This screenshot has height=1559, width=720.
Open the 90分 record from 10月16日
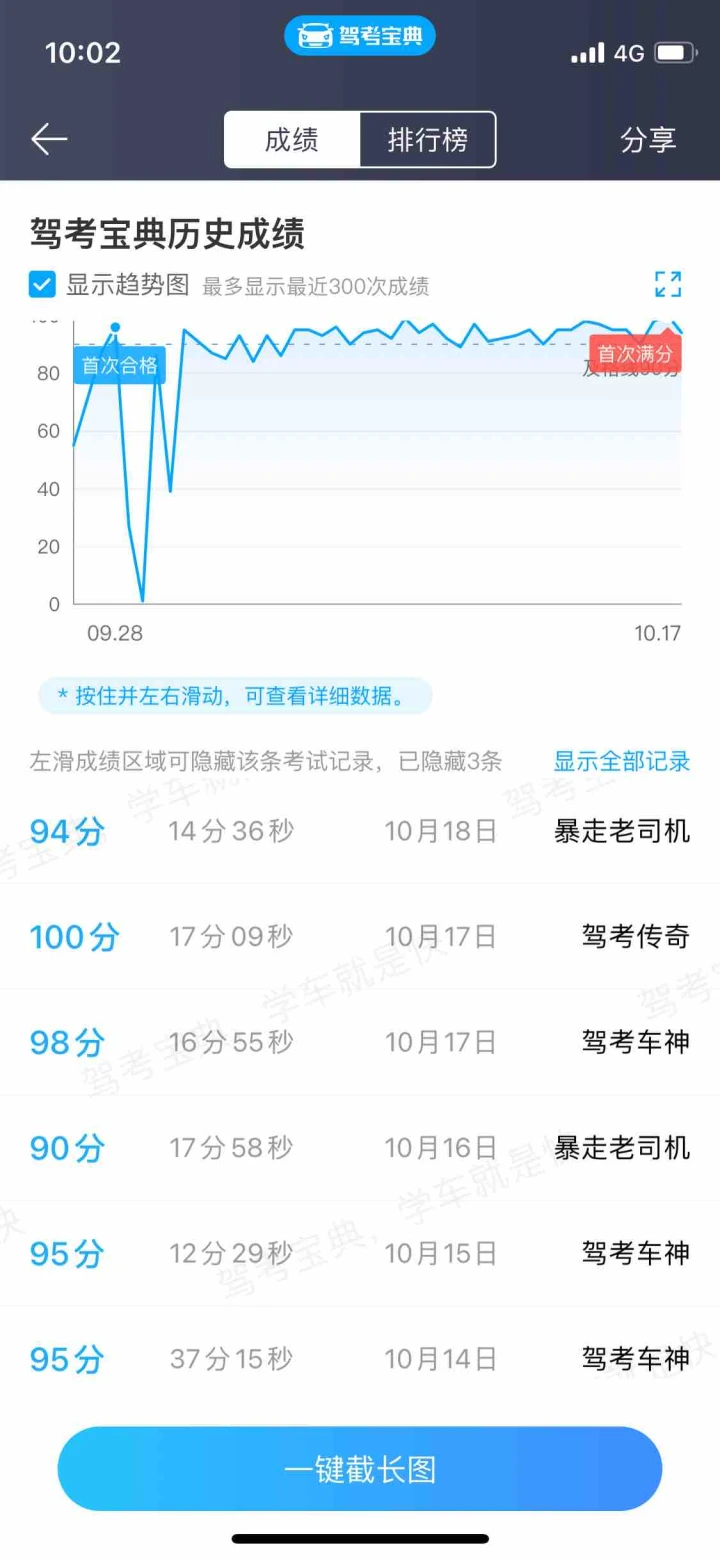point(360,1148)
